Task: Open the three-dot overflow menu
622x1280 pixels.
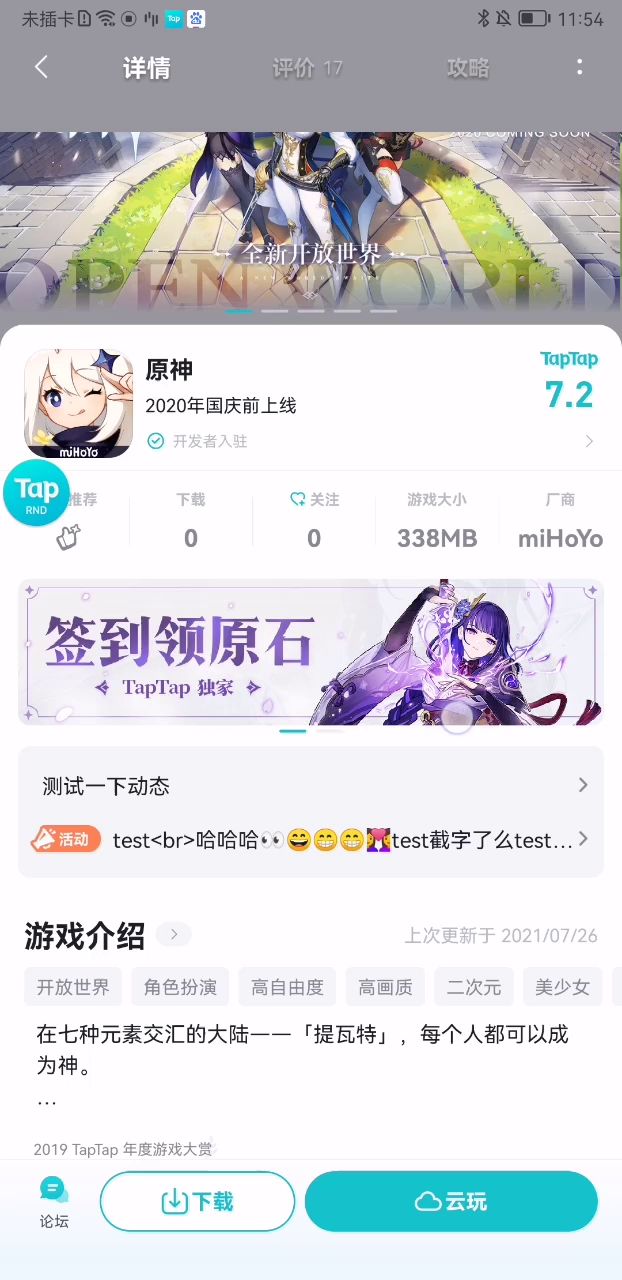Action: pyautogui.click(x=579, y=67)
